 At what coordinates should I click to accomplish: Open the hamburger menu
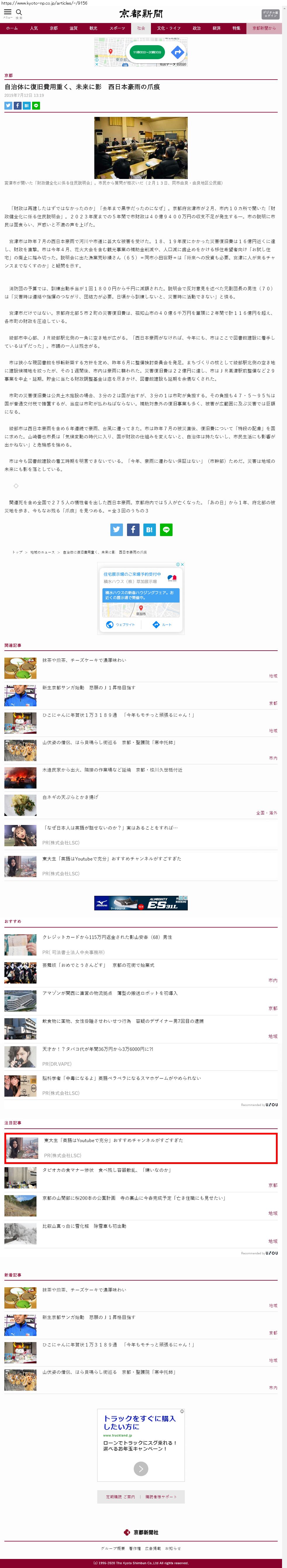tap(7, 13)
